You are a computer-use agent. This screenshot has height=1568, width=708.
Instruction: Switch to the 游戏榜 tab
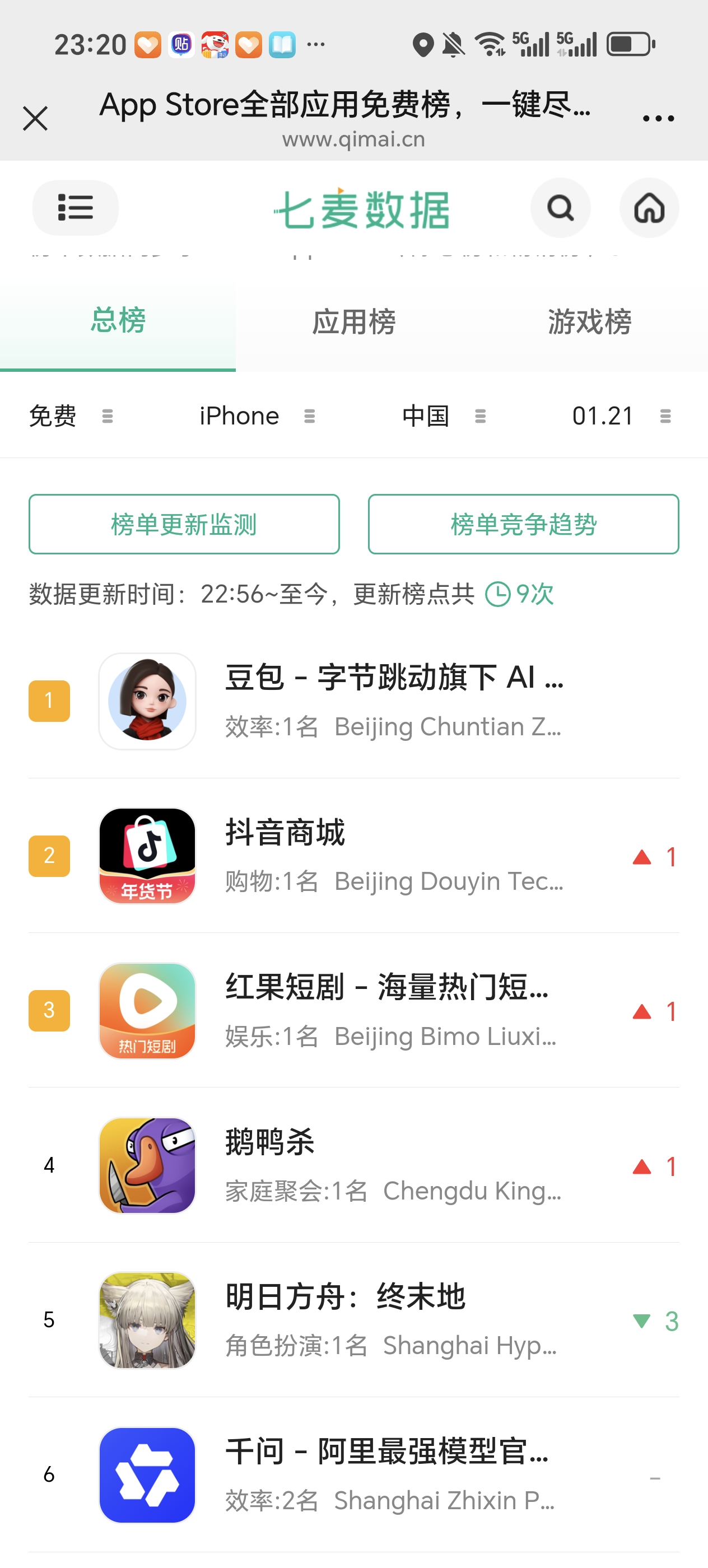[x=589, y=322]
